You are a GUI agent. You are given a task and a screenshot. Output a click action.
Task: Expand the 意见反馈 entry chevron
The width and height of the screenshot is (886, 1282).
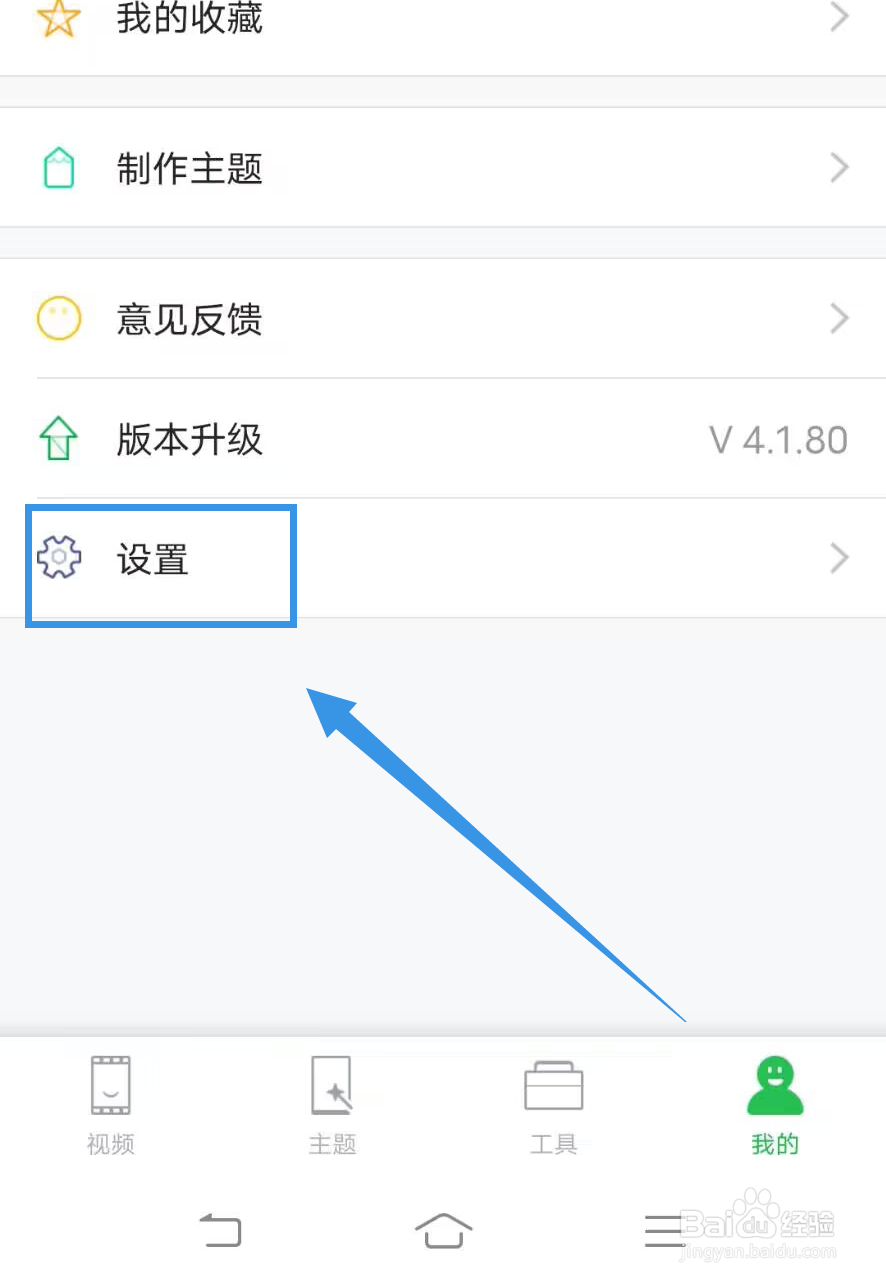tap(839, 318)
